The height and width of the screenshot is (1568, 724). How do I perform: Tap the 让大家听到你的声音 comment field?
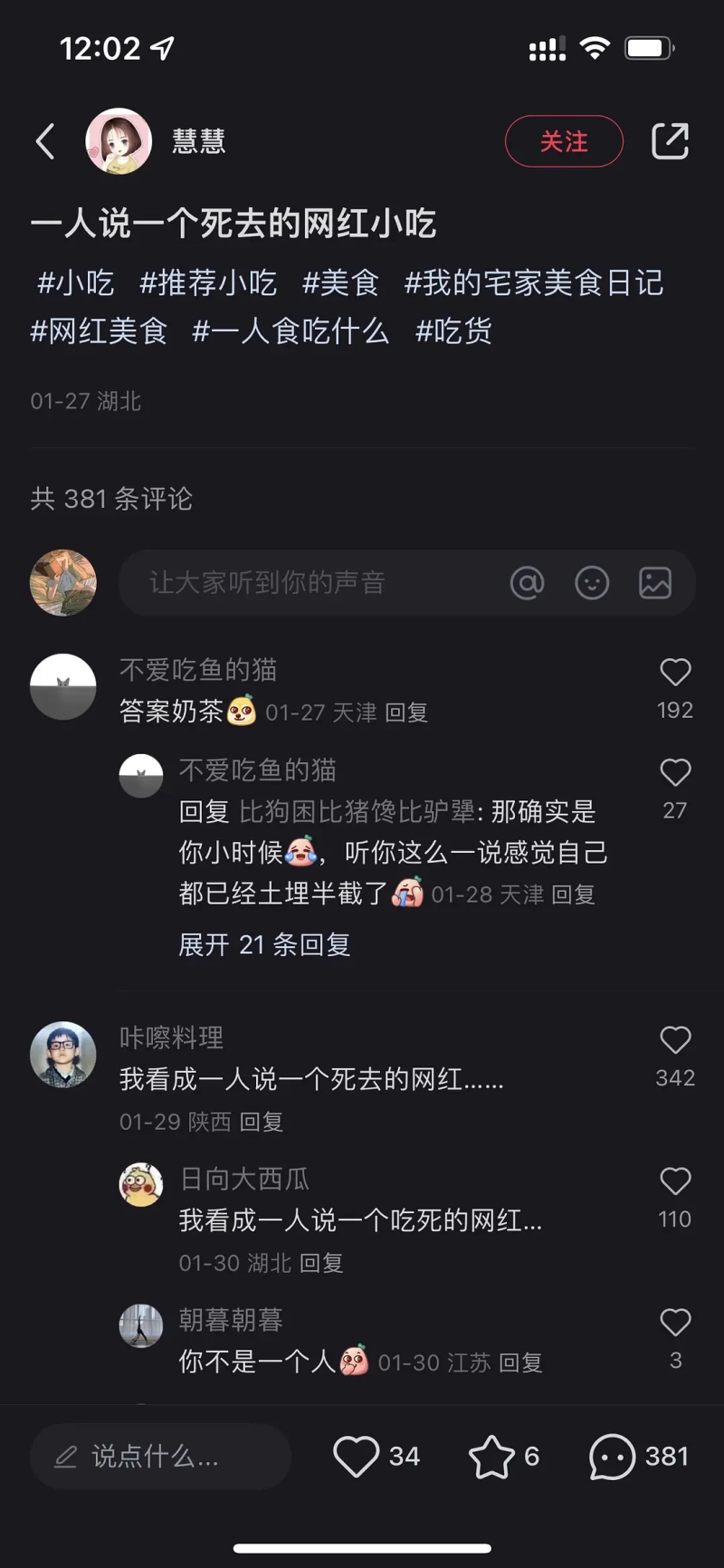308,583
